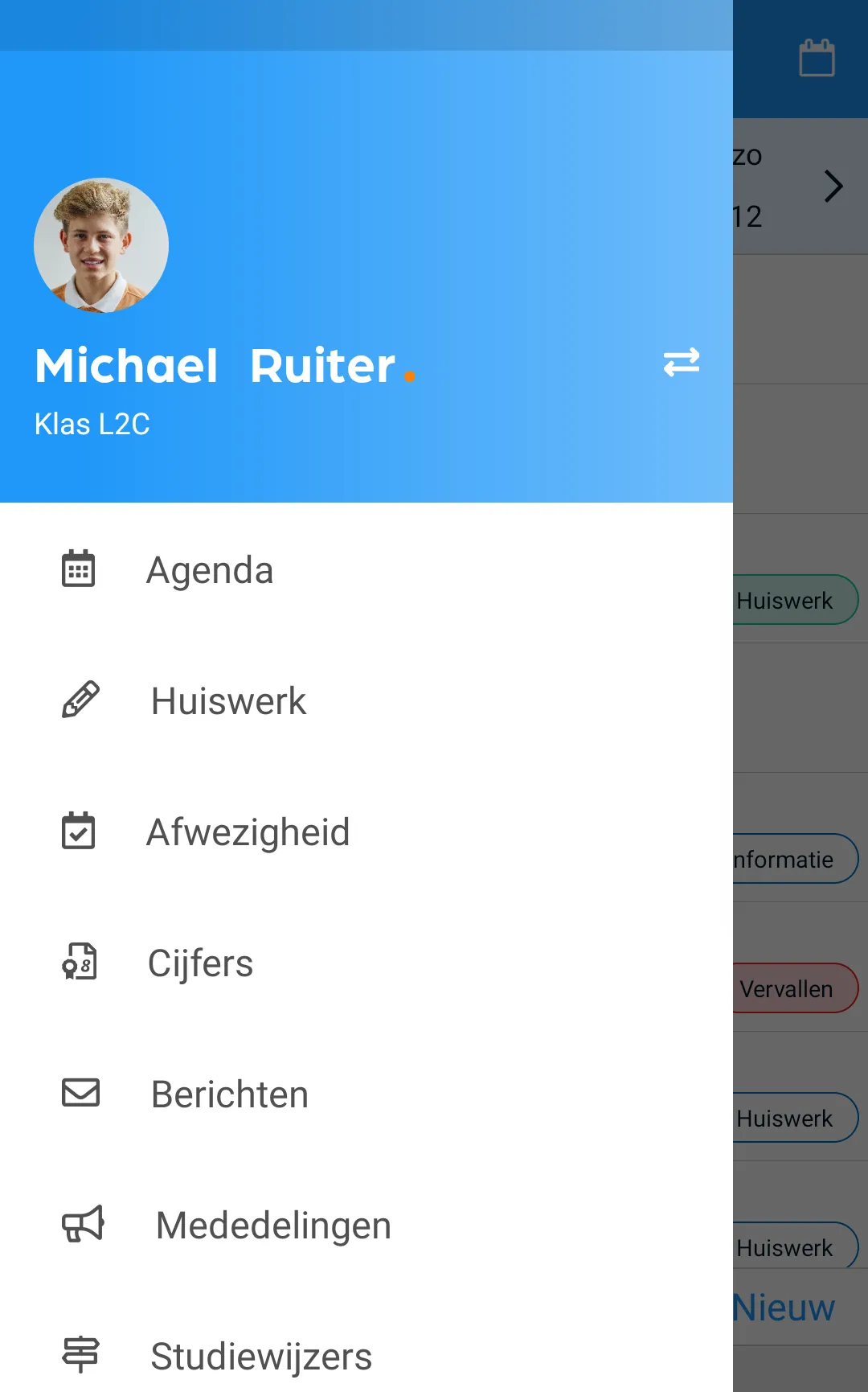Open the Huiswerk menu item
The image size is (868, 1392).
[228, 701]
